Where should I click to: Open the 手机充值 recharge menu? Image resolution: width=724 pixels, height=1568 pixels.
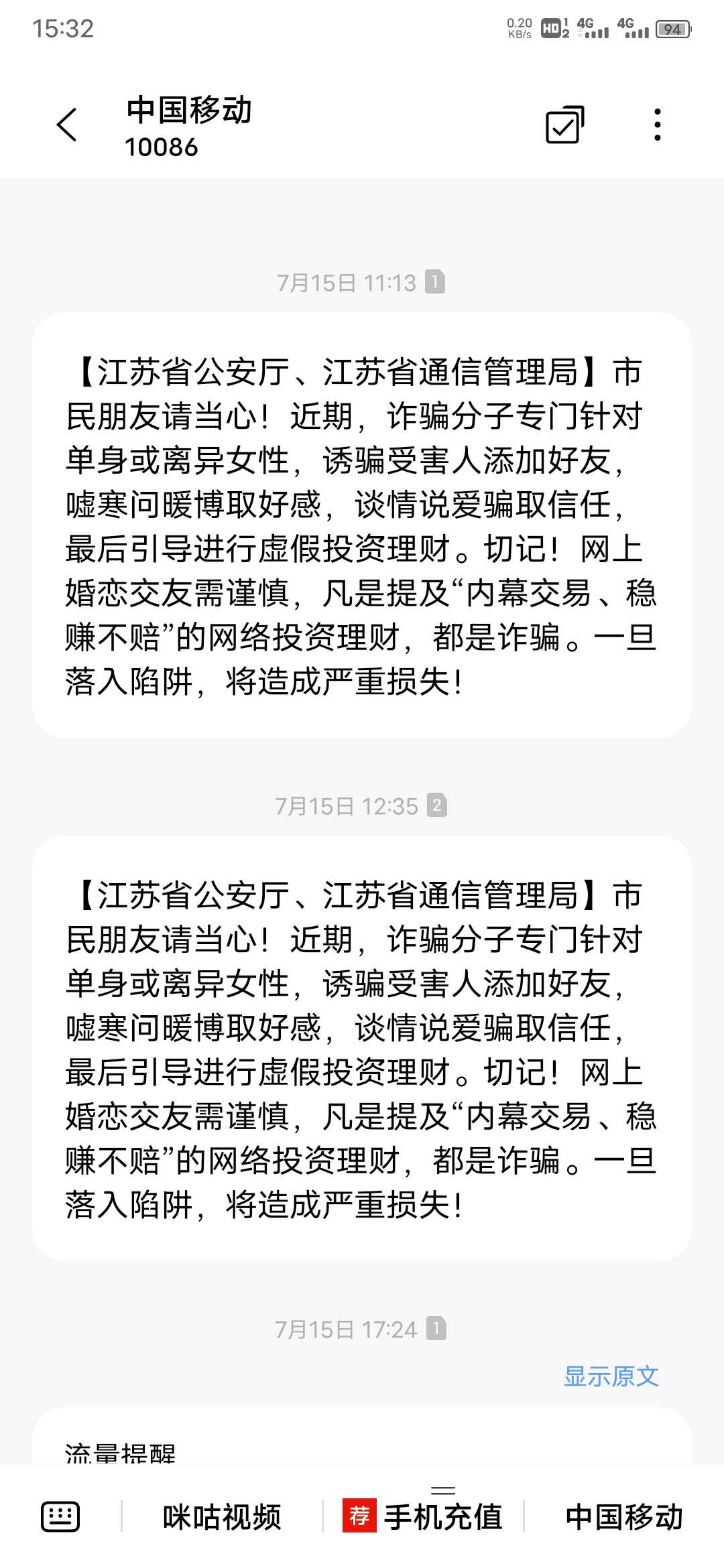click(423, 1516)
